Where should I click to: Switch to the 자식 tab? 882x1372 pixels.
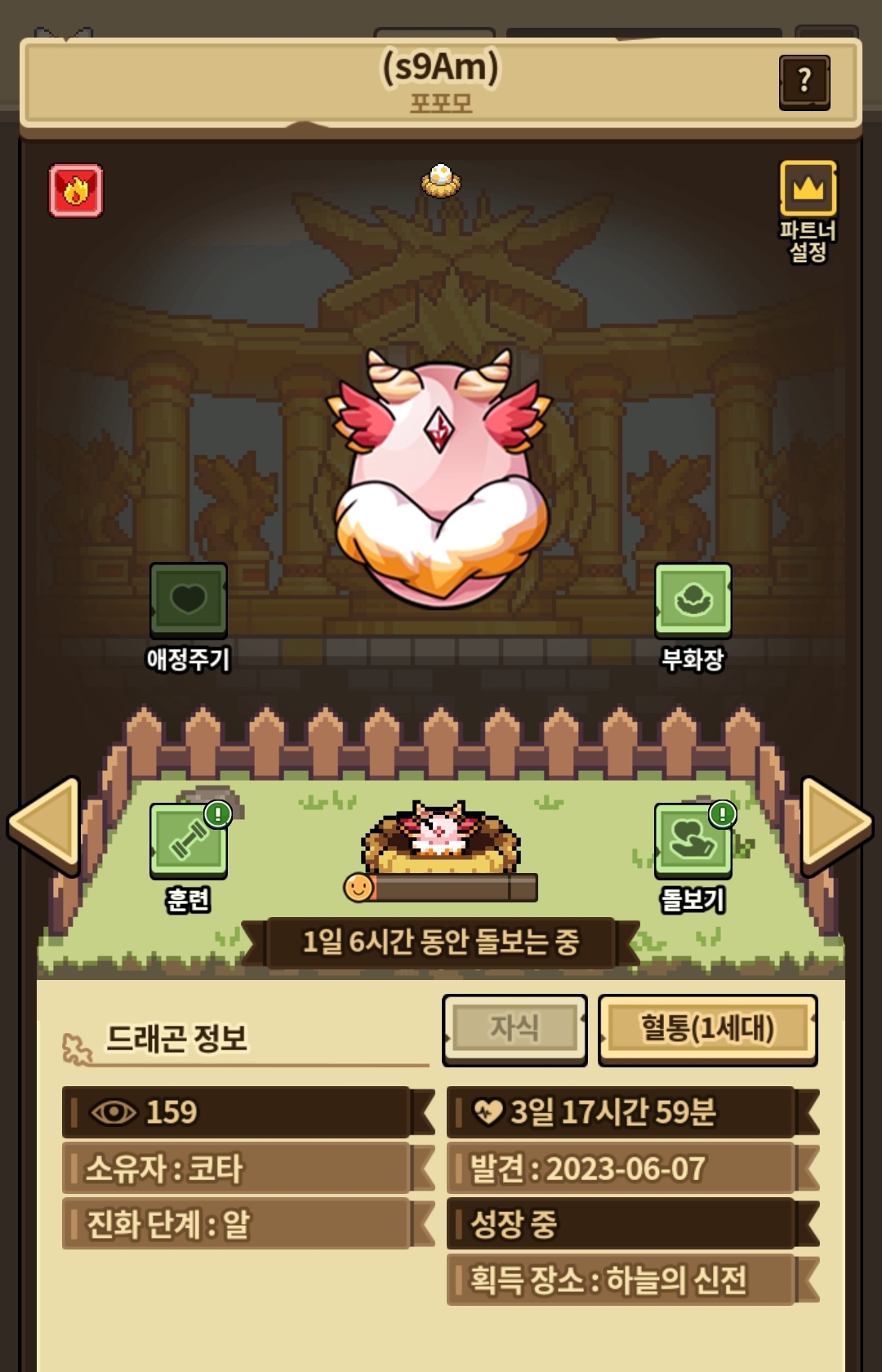click(x=514, y=1028)
